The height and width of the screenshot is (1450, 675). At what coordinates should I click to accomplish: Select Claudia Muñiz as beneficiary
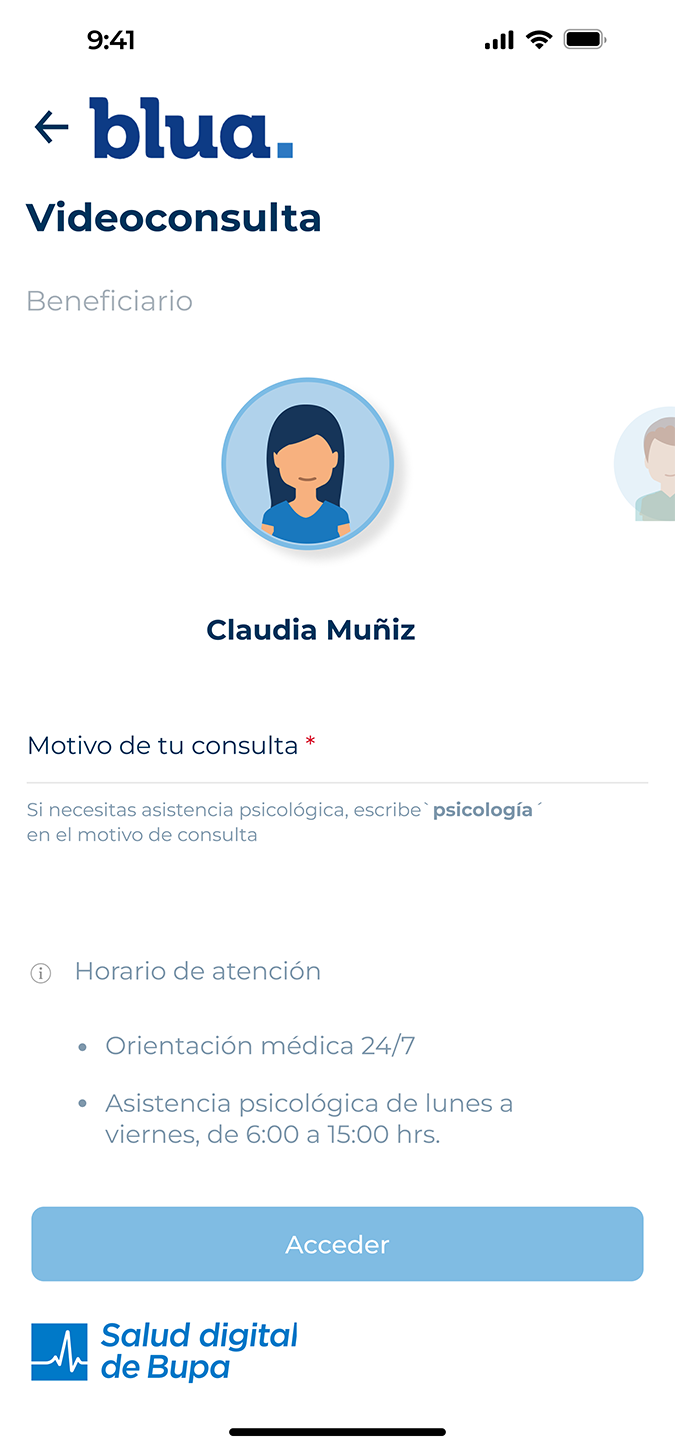[307, 463]
